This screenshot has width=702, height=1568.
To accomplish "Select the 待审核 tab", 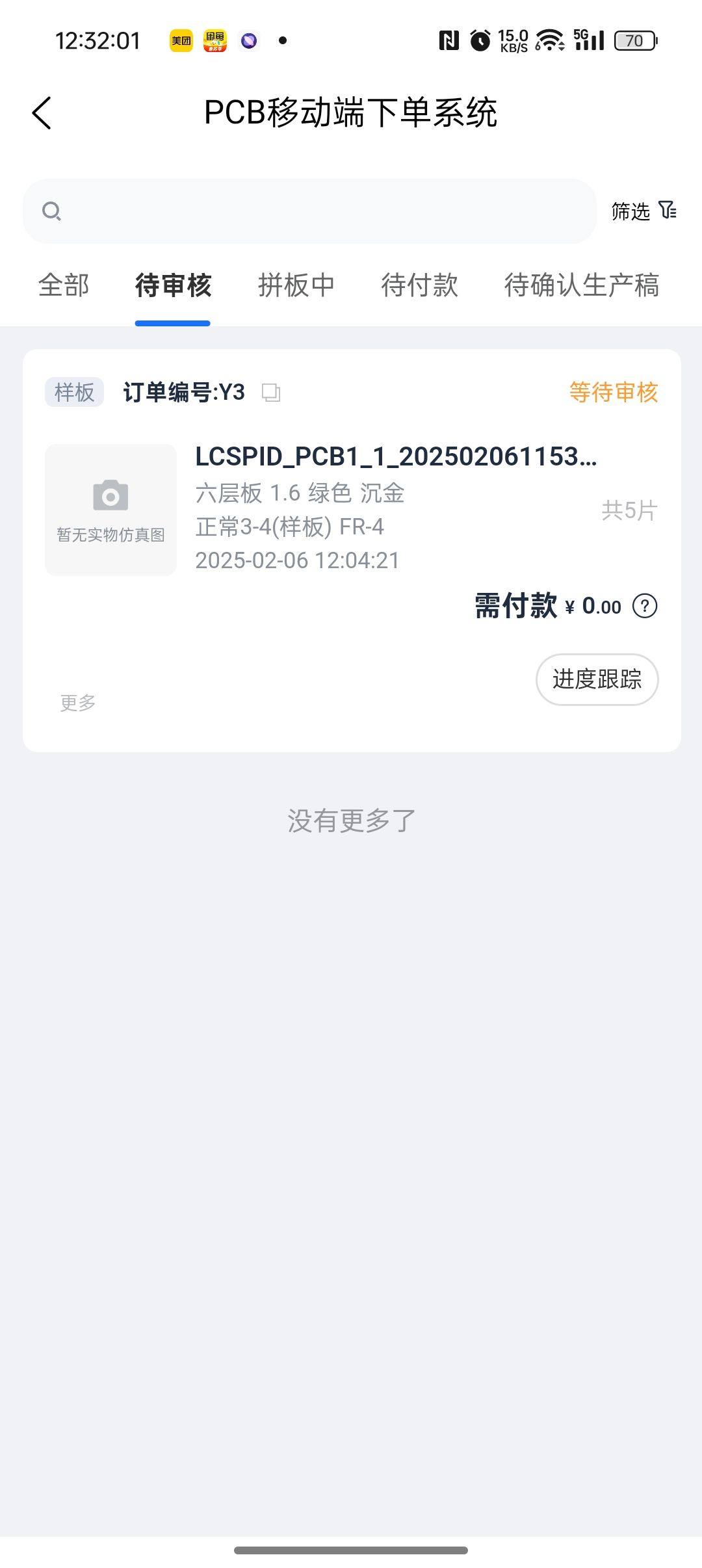I will [x=173, y=285].
